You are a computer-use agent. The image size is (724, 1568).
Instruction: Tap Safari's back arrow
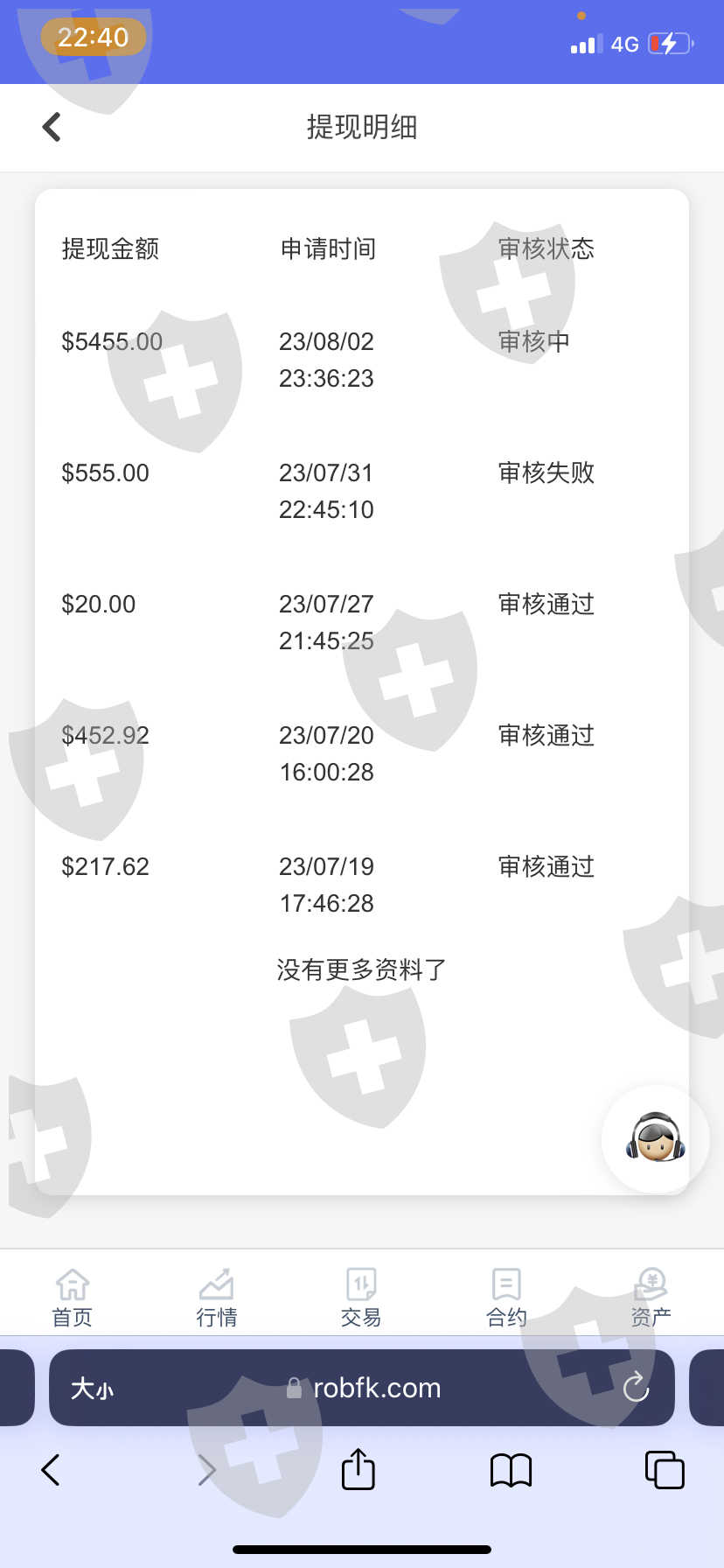pyautogui.click(x=51, y=1470)
